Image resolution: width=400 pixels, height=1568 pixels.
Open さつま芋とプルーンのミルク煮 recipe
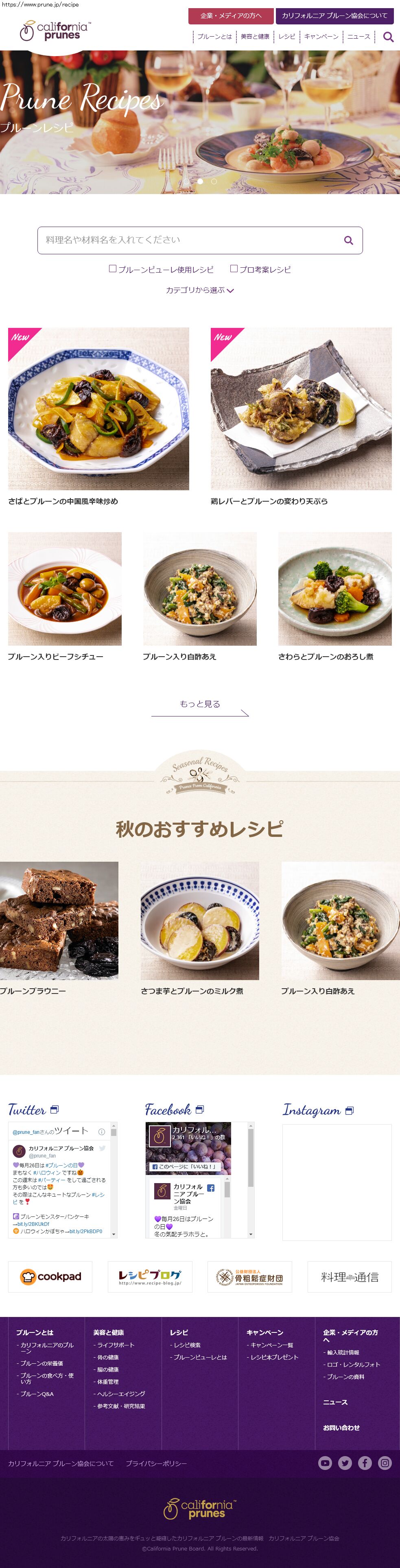pos(200,920)
